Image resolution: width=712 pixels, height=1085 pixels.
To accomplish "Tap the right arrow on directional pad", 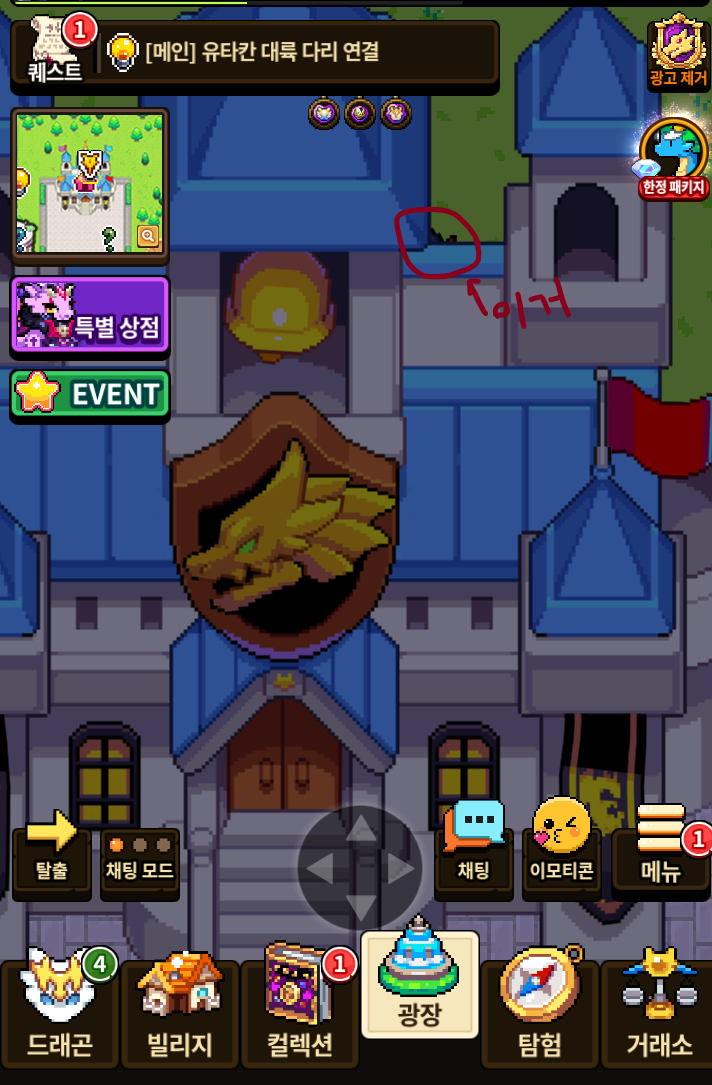I will pos(401,868).
